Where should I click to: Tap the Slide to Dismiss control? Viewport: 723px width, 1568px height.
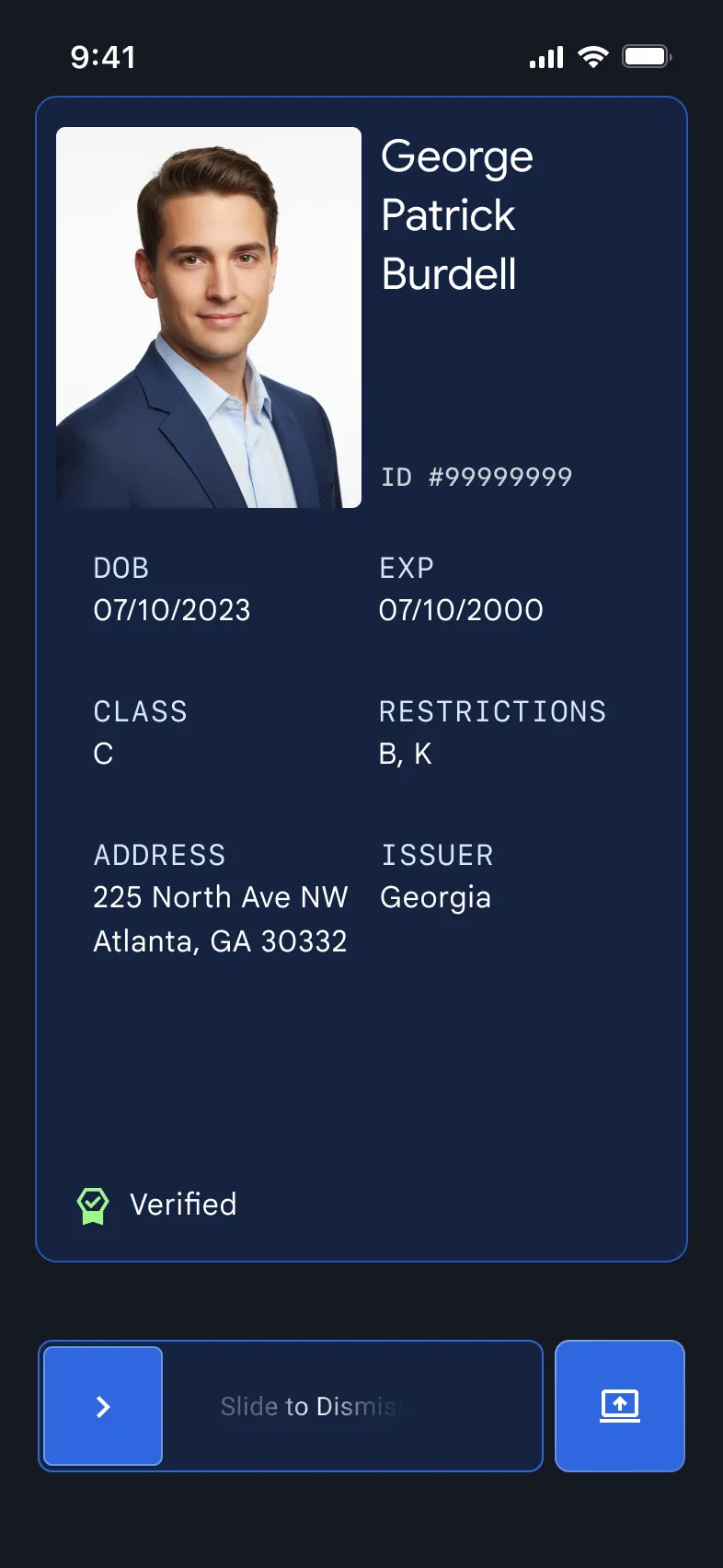pos(313,1405)
